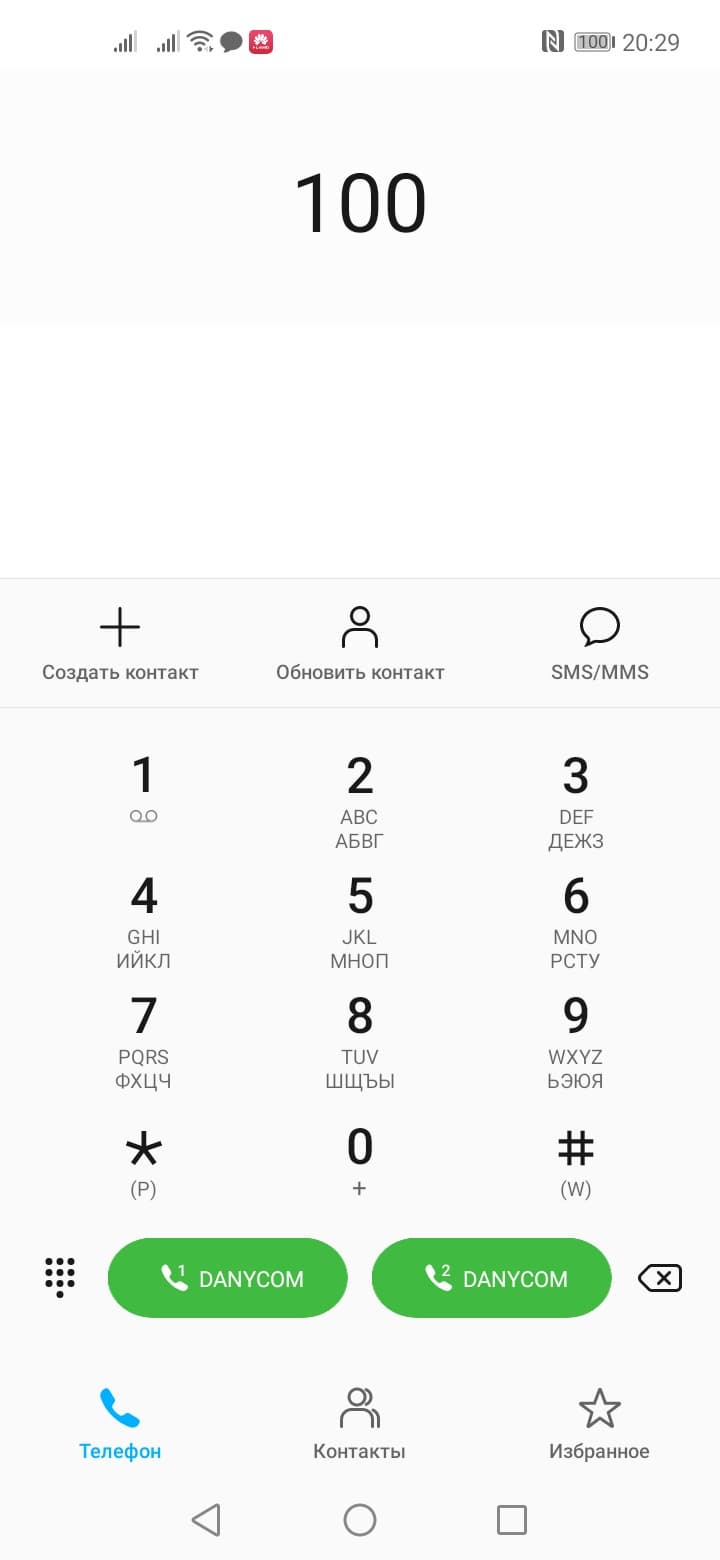720x1560 pixels.
Task: Hide the dial pad with the grid icon
Action: click(x=60, y=1277)
